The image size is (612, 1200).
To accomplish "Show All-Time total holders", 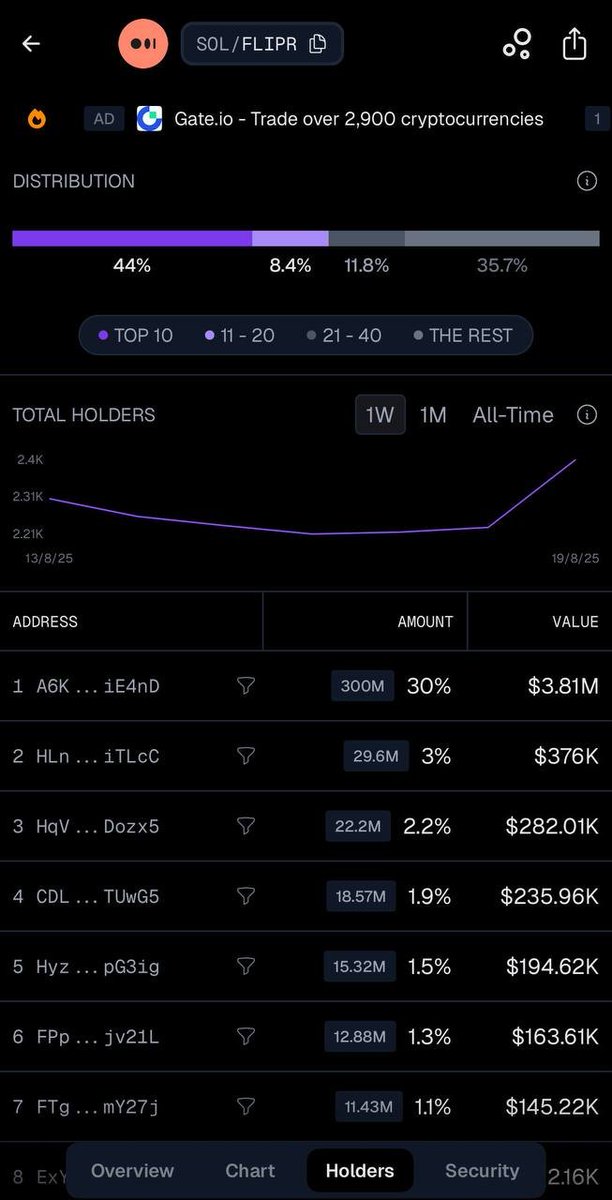I will click(513, 415).
